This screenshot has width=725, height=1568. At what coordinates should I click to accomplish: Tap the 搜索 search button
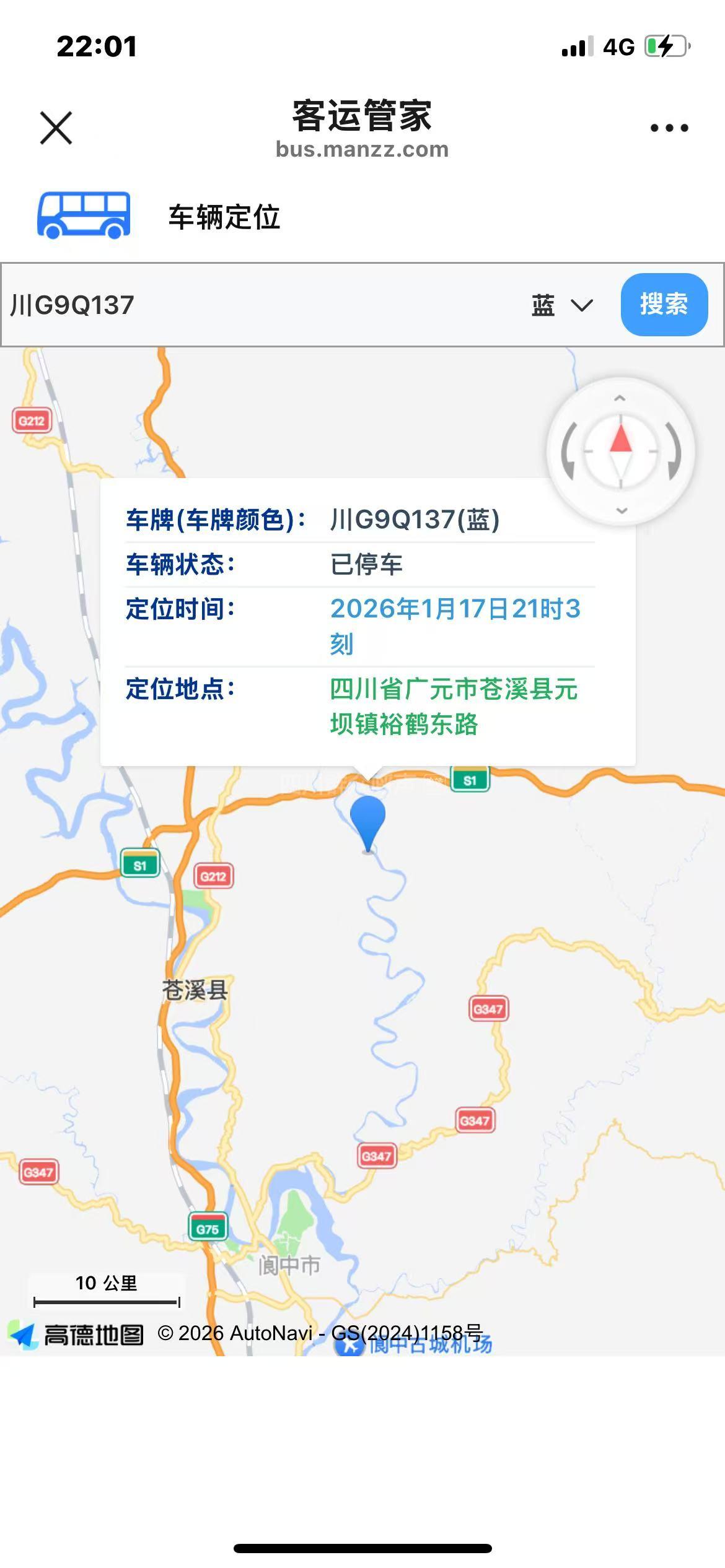664,305
